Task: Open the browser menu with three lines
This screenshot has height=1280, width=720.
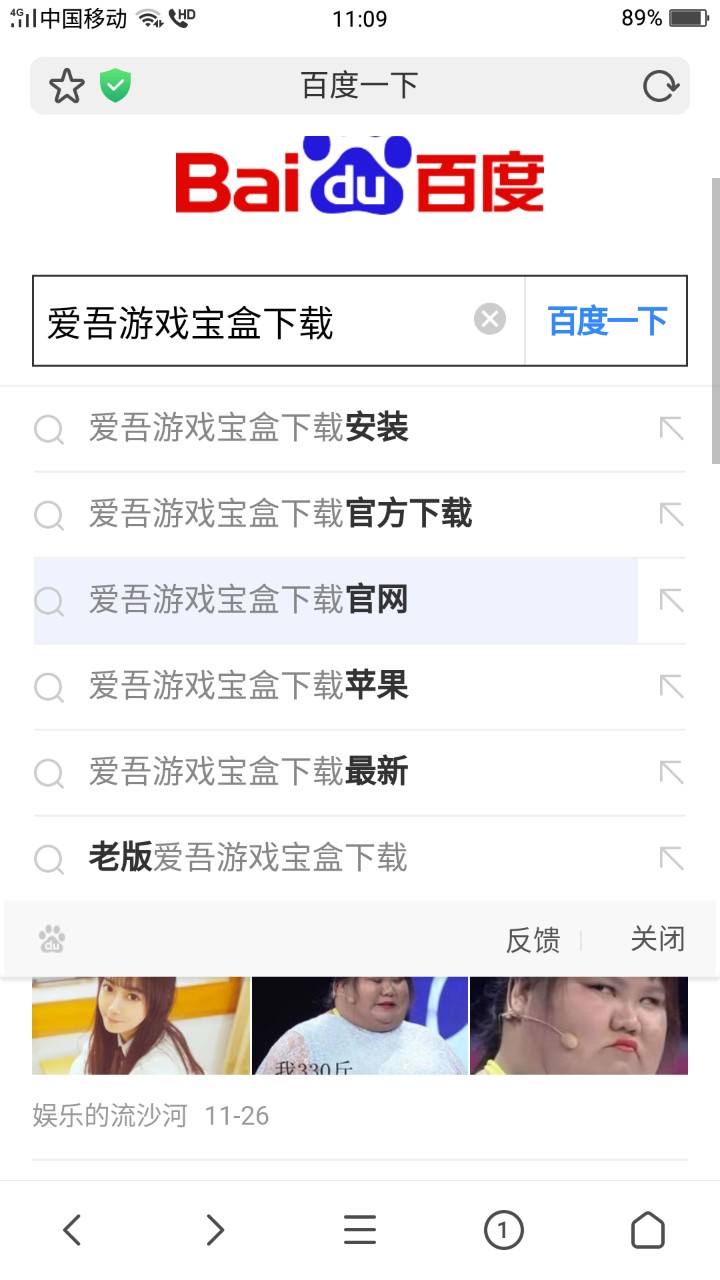Action: point(360,1230)
